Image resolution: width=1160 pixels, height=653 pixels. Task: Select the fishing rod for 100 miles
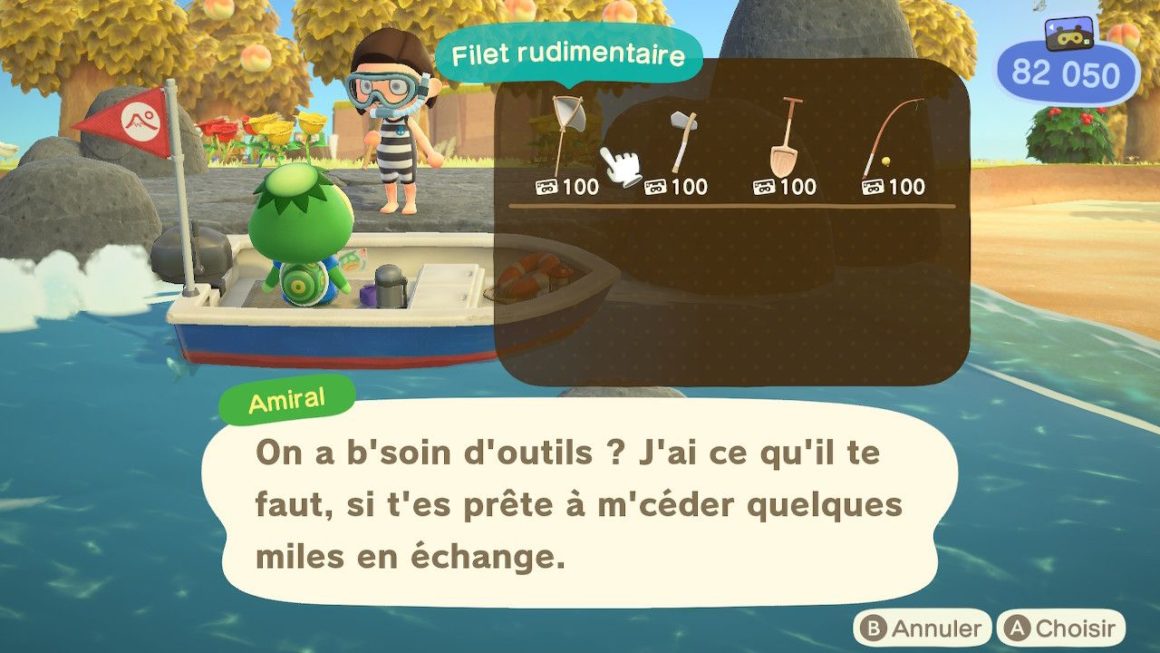891,139
